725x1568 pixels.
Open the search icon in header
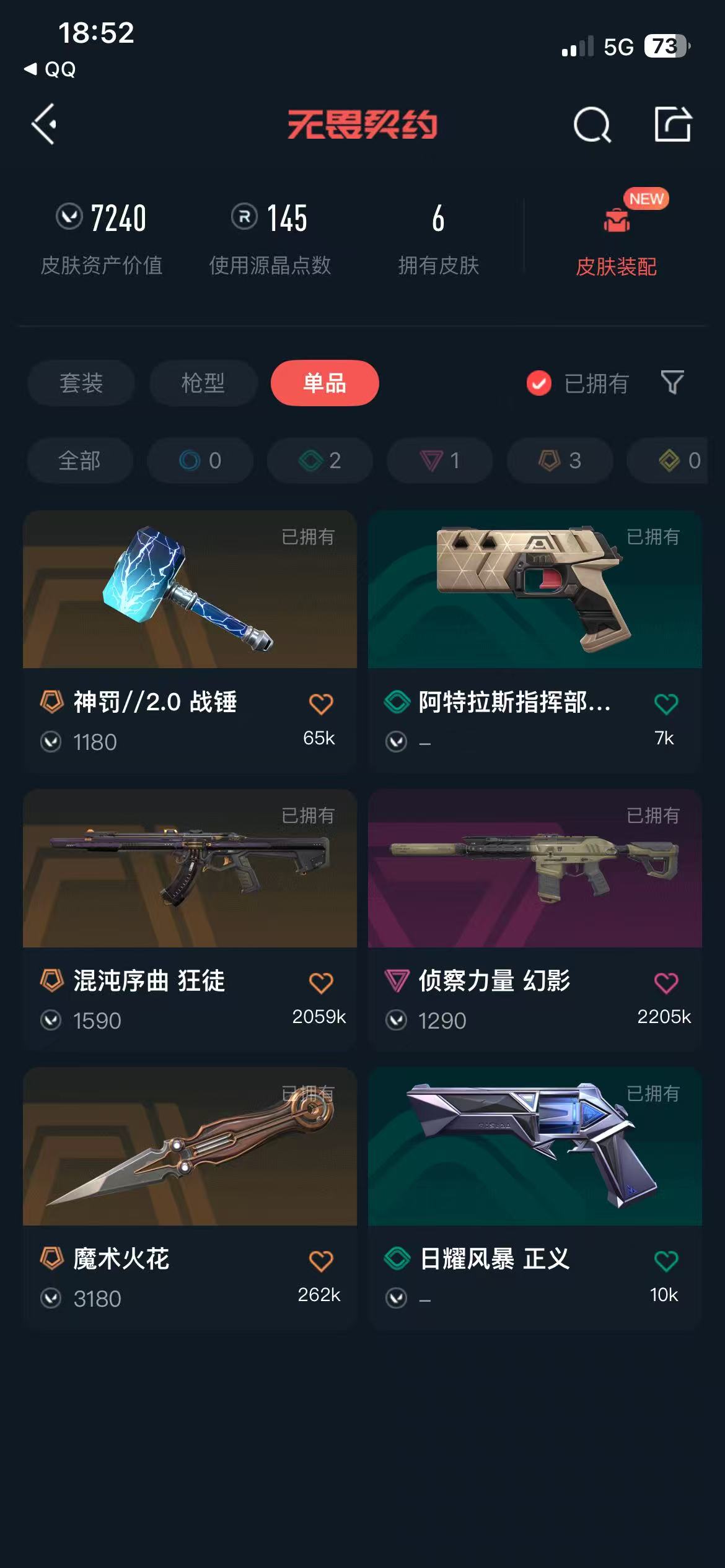[x=592, y=124]
